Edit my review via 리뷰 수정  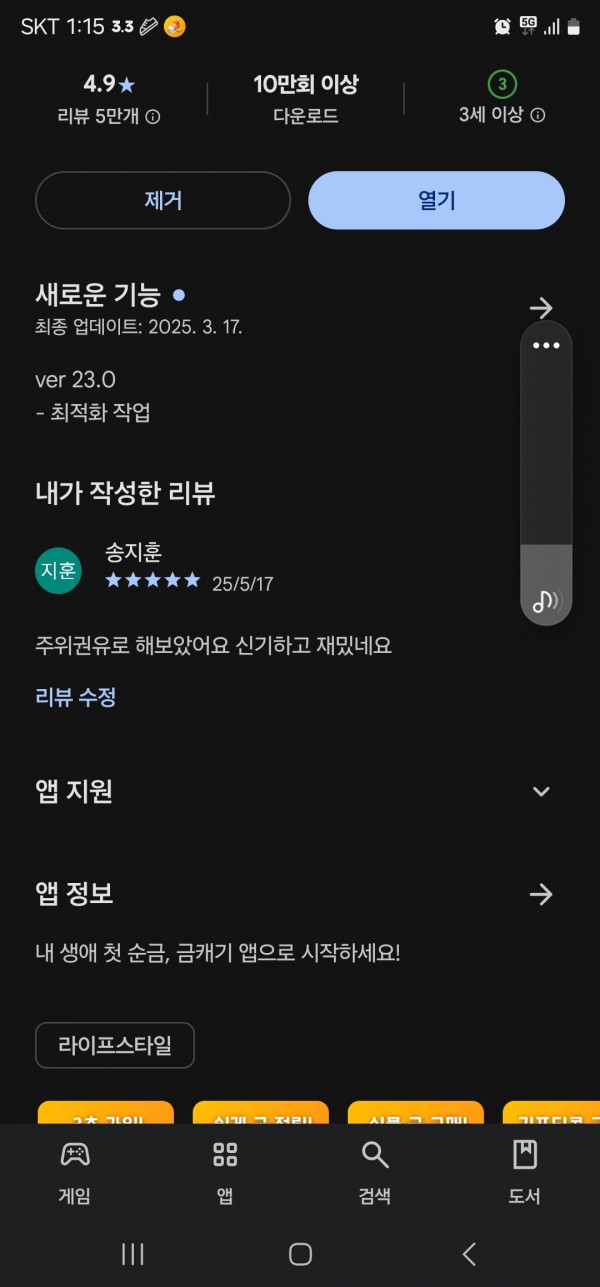pyautogui.click(x=76, y=697)
